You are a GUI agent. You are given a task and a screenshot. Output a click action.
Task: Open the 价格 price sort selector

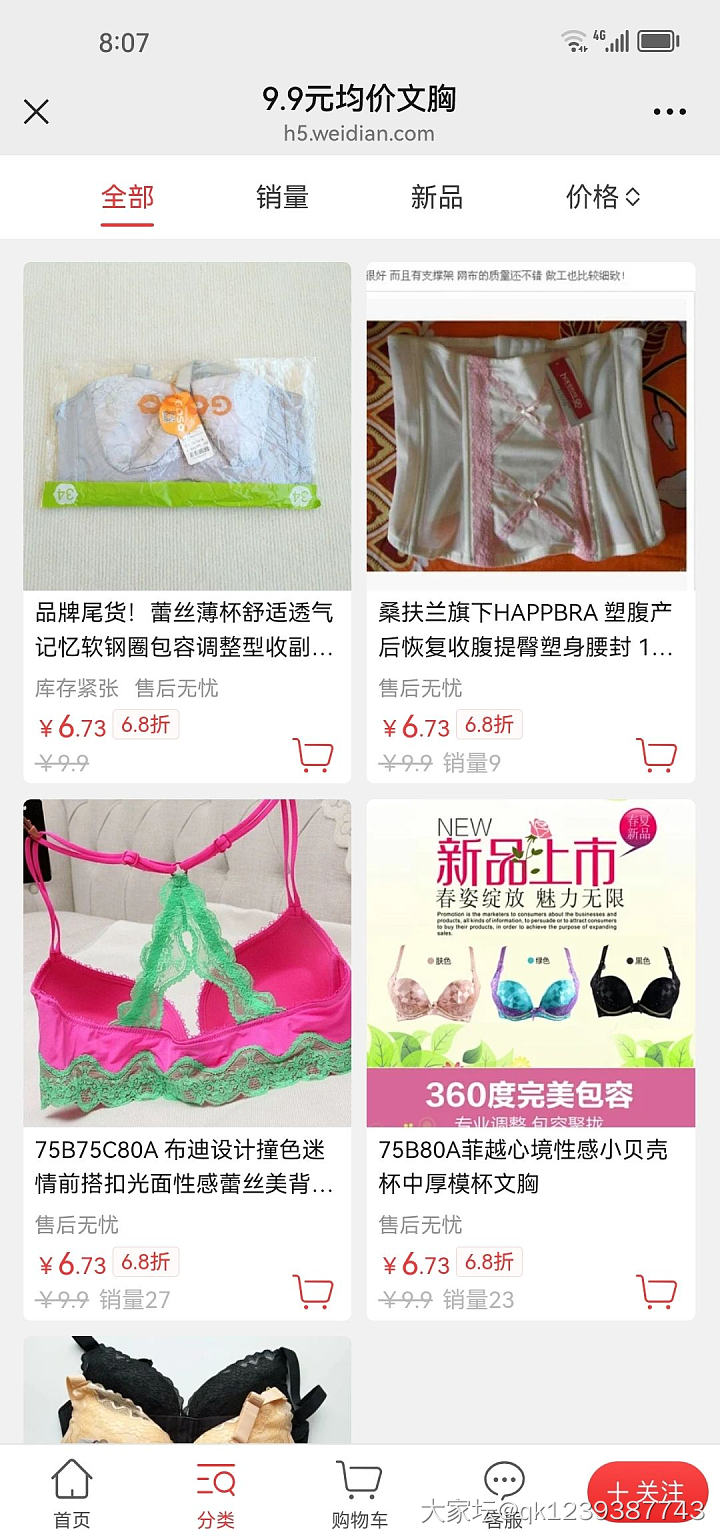601,197
